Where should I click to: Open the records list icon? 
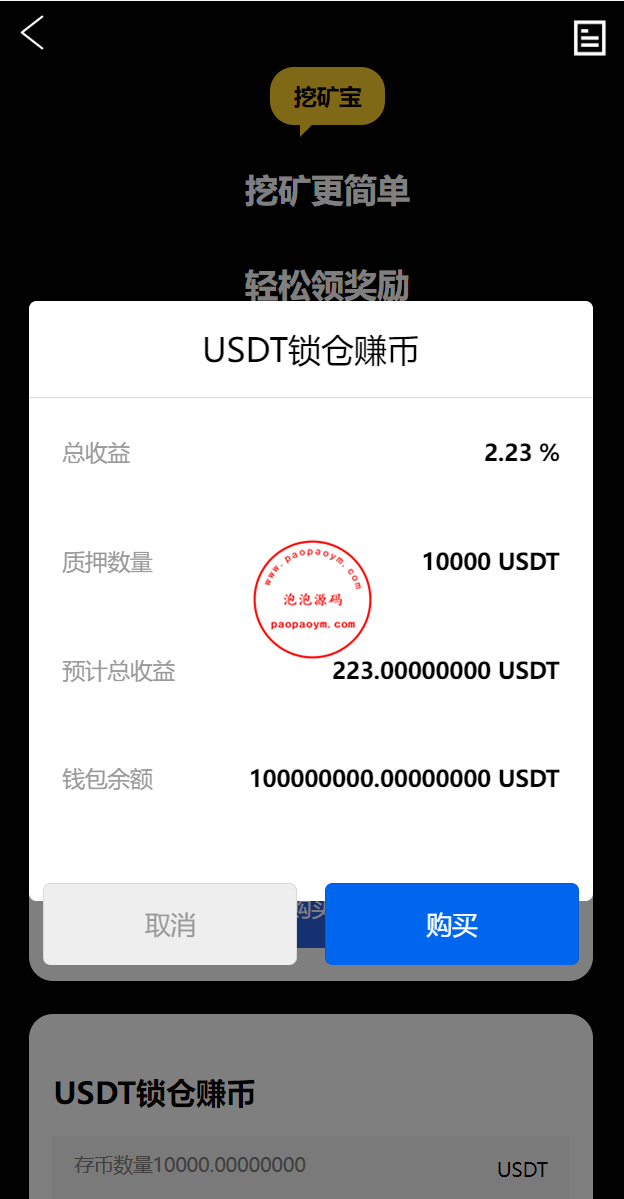click(x=589, y=38)
